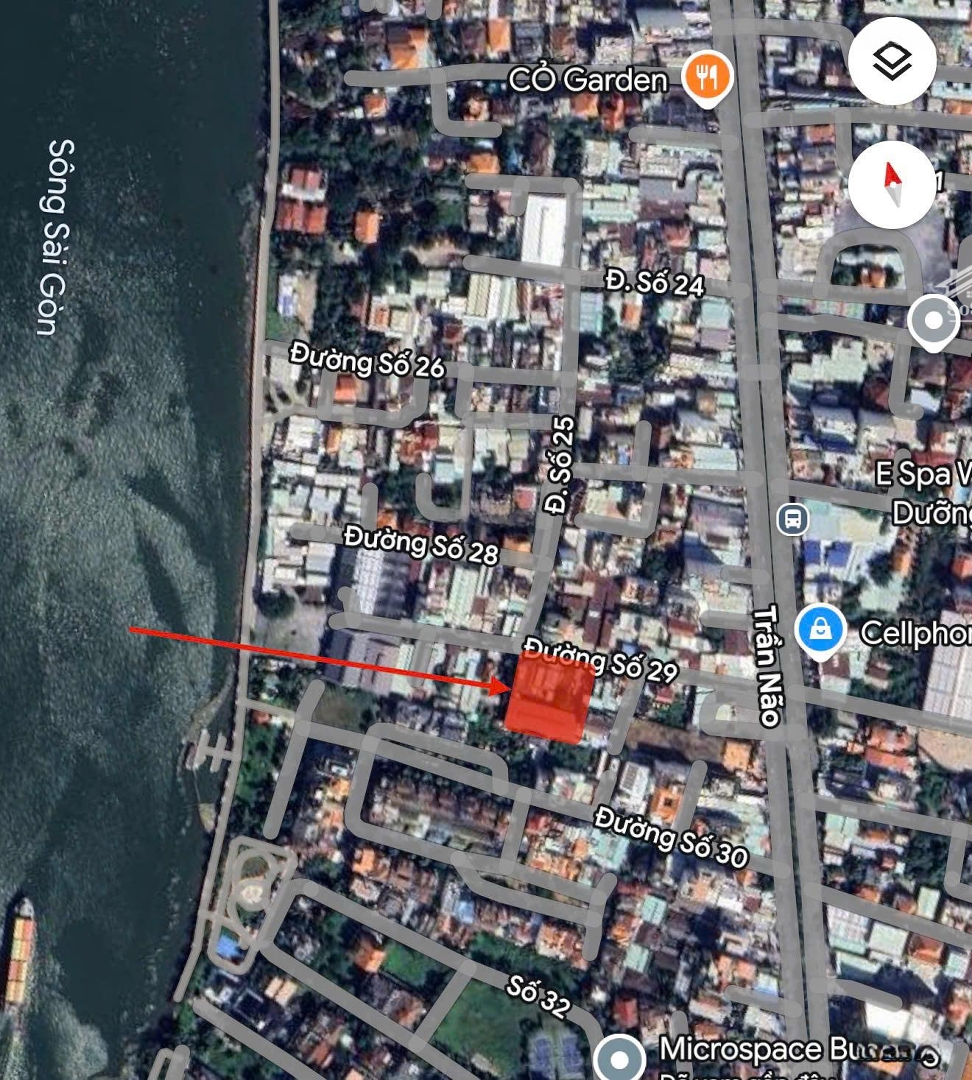Select the Cellphone shop pin
This screenshot has width=972, height=1080.
pos(820,632)
